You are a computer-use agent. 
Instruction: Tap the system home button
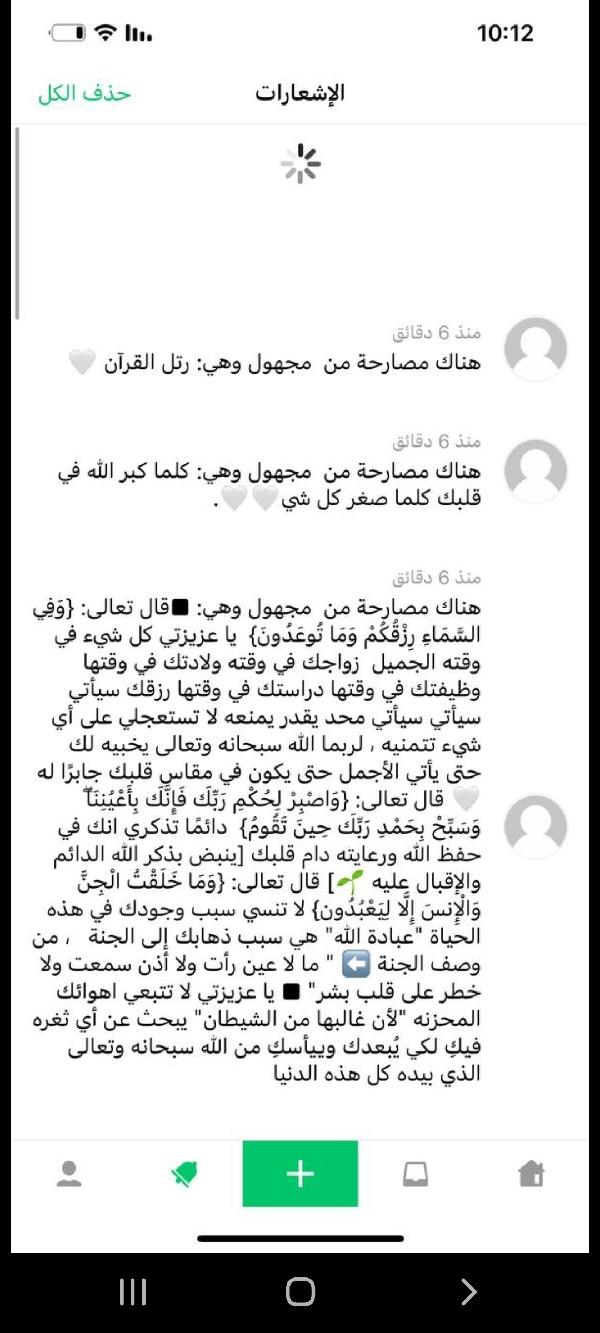[300, 1292]
